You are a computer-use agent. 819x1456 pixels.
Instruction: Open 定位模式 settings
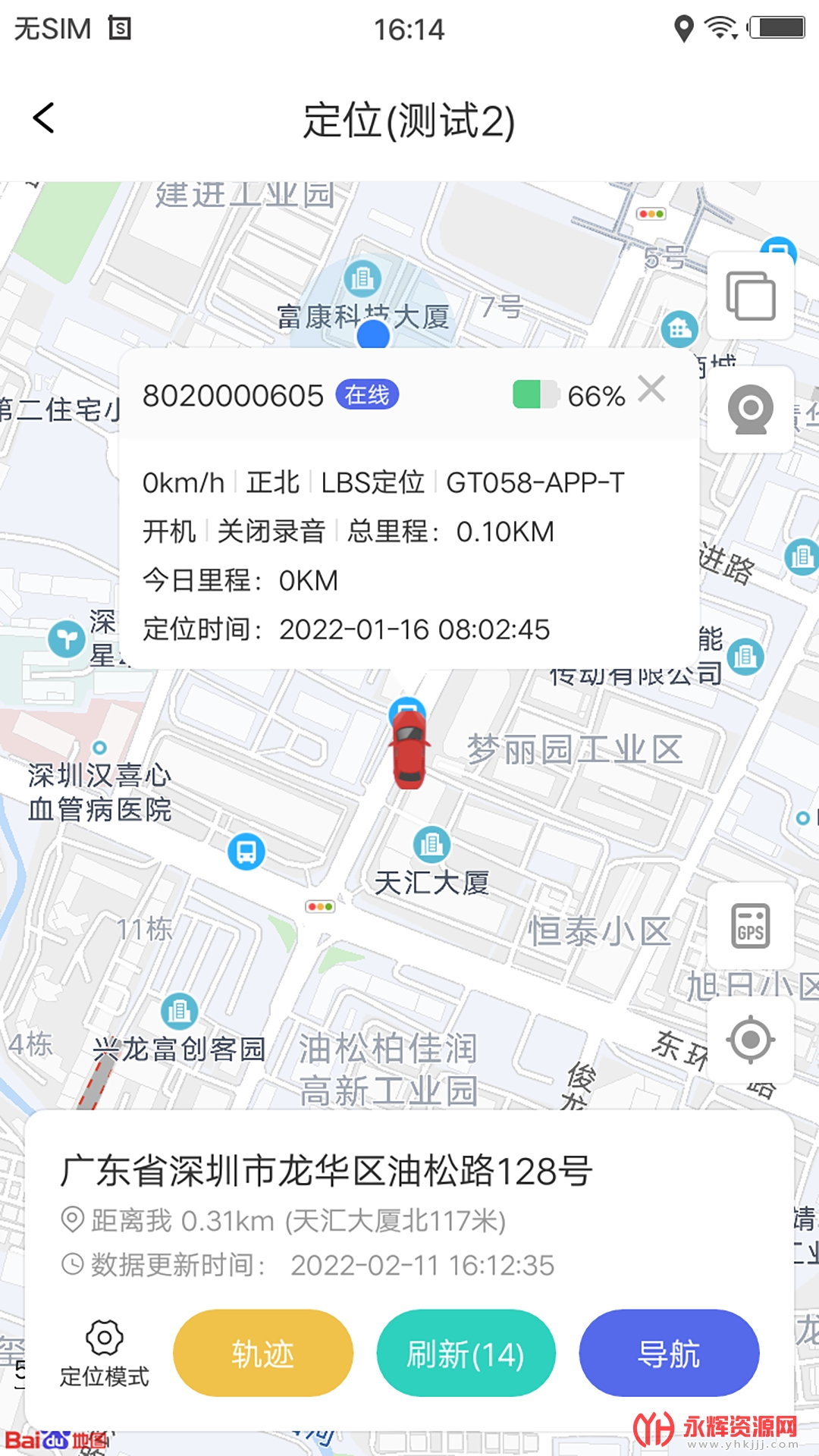pos(104,1353)
